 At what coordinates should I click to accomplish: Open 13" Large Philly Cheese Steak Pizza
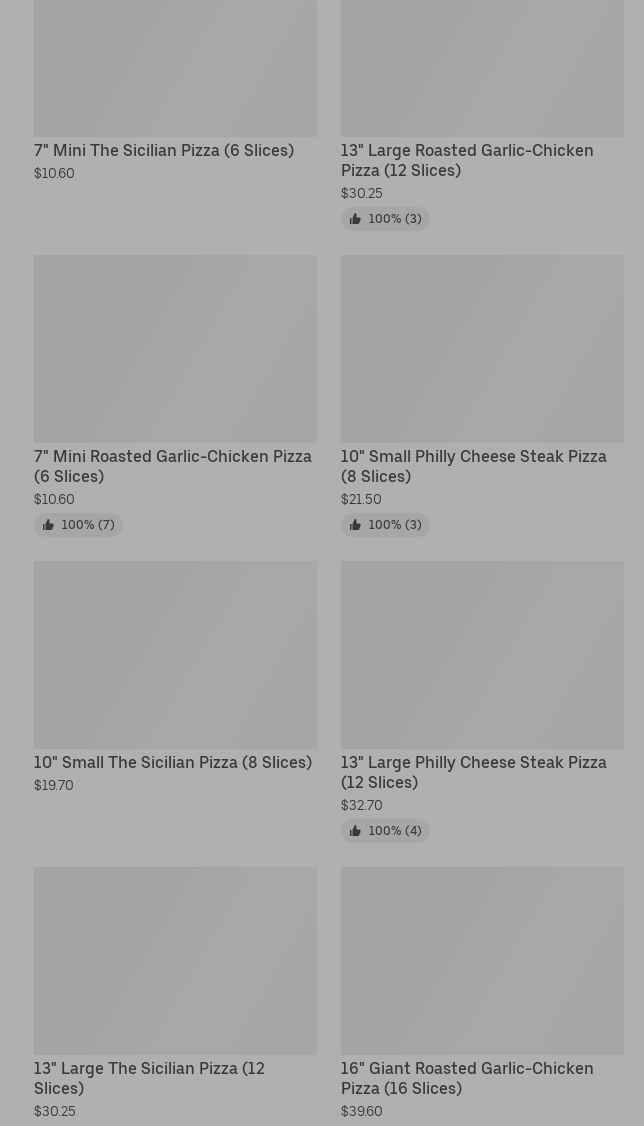pyautogui.click(x=473, y=772)
